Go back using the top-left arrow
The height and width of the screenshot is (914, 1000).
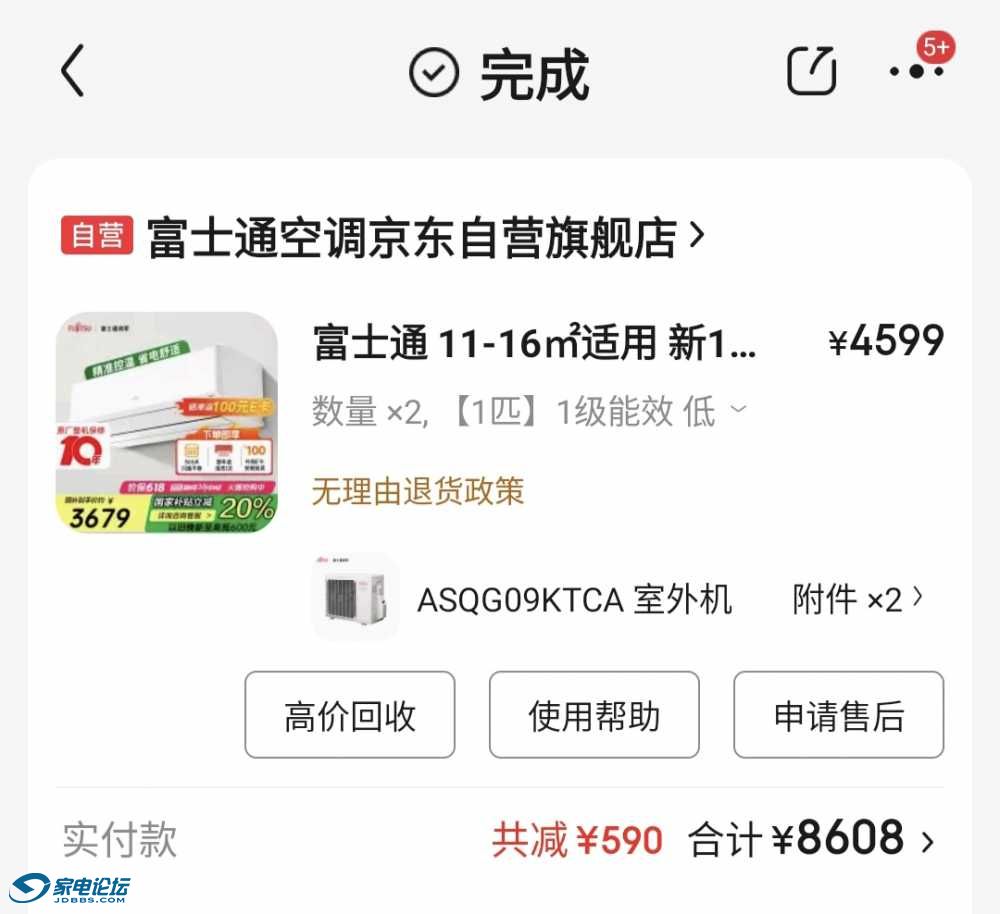click(73, 72)
